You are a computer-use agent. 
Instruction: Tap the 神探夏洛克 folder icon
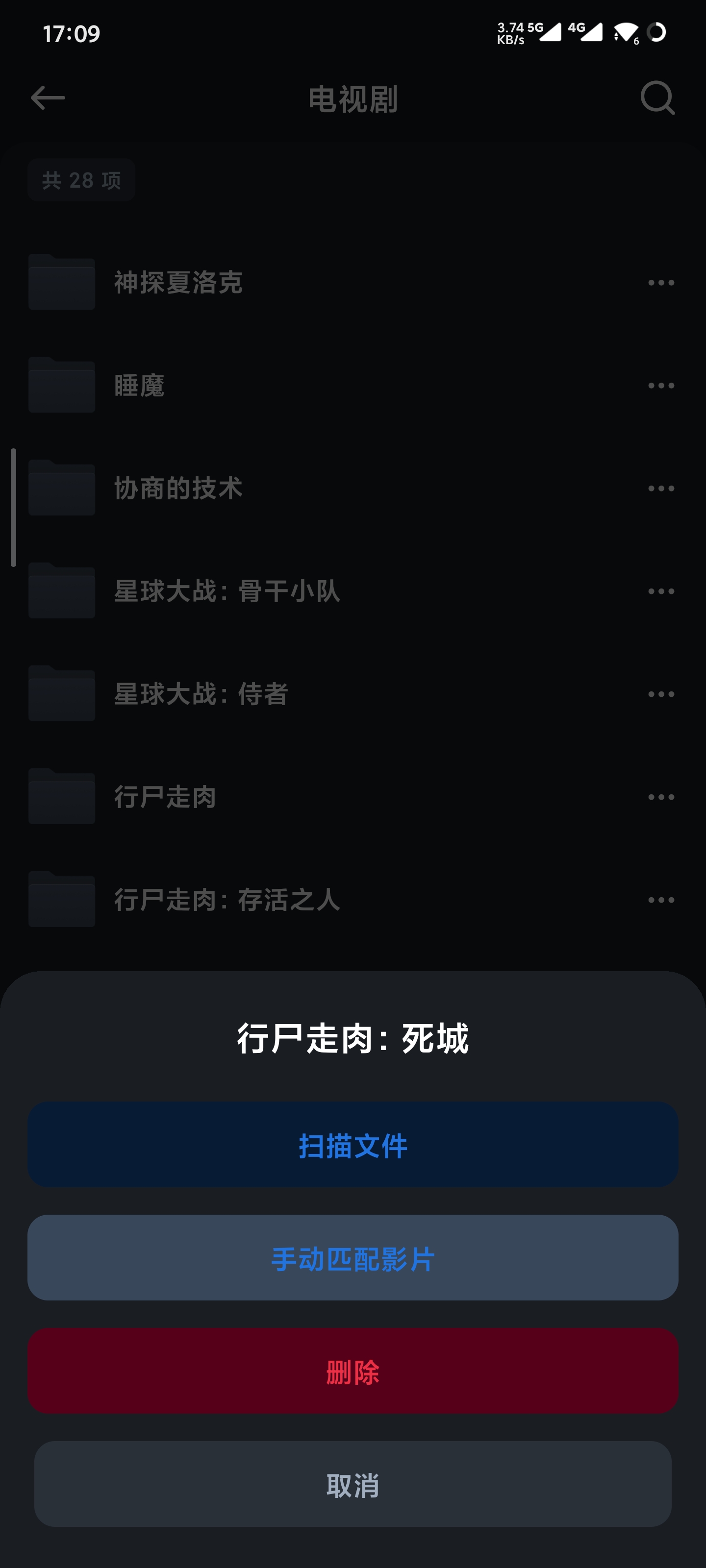coord(61,282)
